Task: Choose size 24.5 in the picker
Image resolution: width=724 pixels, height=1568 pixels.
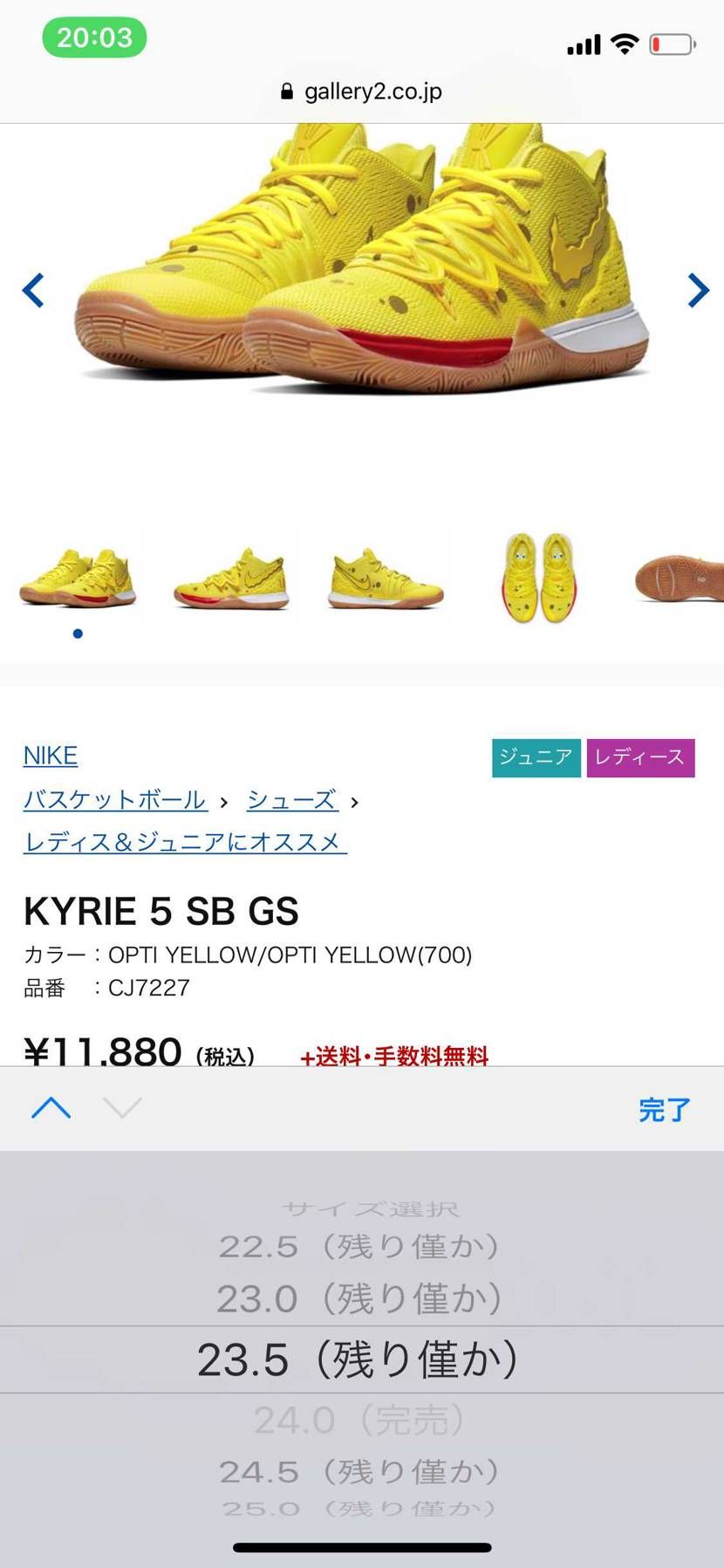Action: pos(359,1472)
